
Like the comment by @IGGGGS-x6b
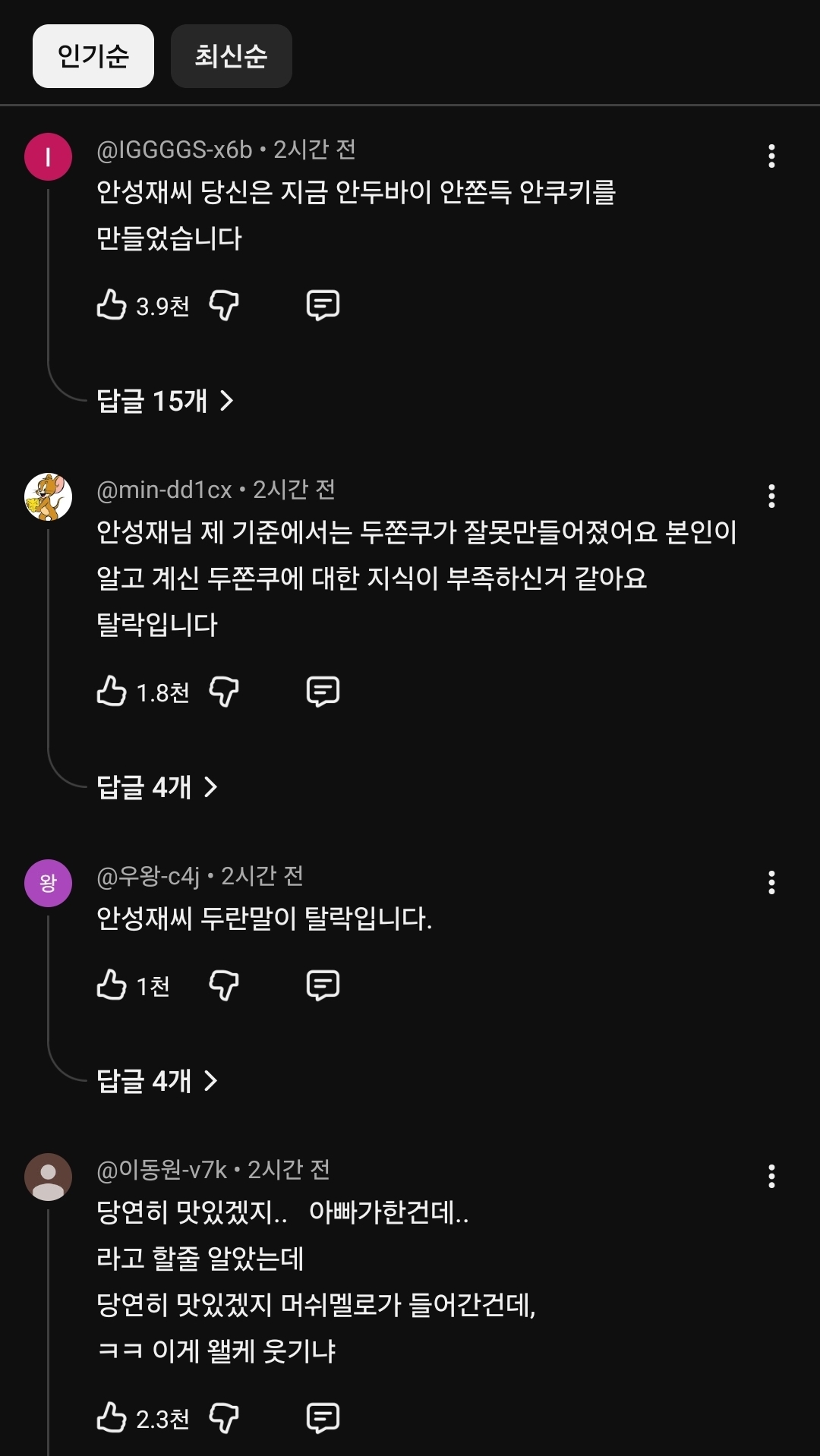(x=112, y=305)
